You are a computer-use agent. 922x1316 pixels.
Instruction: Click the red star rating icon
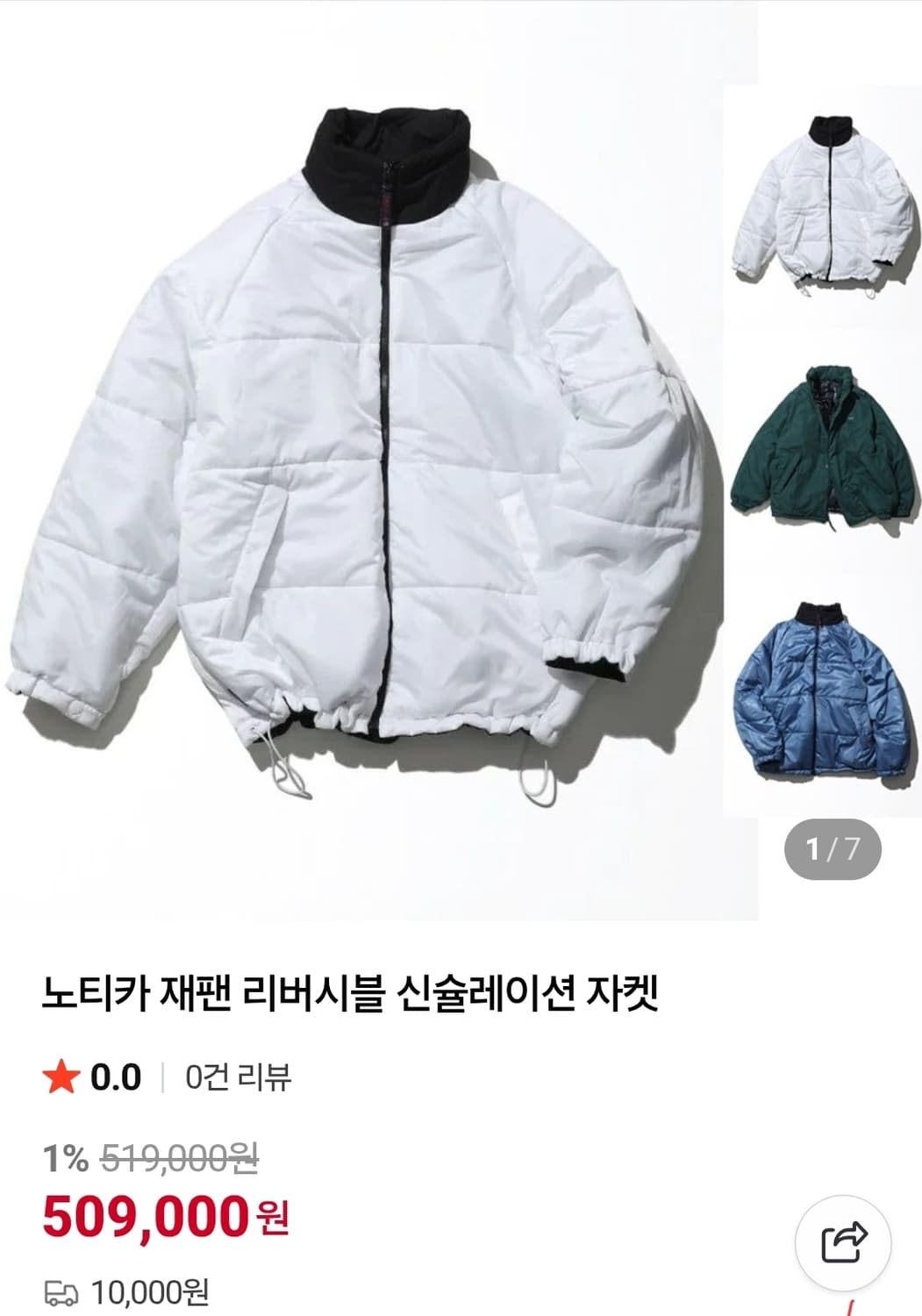[60, 1077]
